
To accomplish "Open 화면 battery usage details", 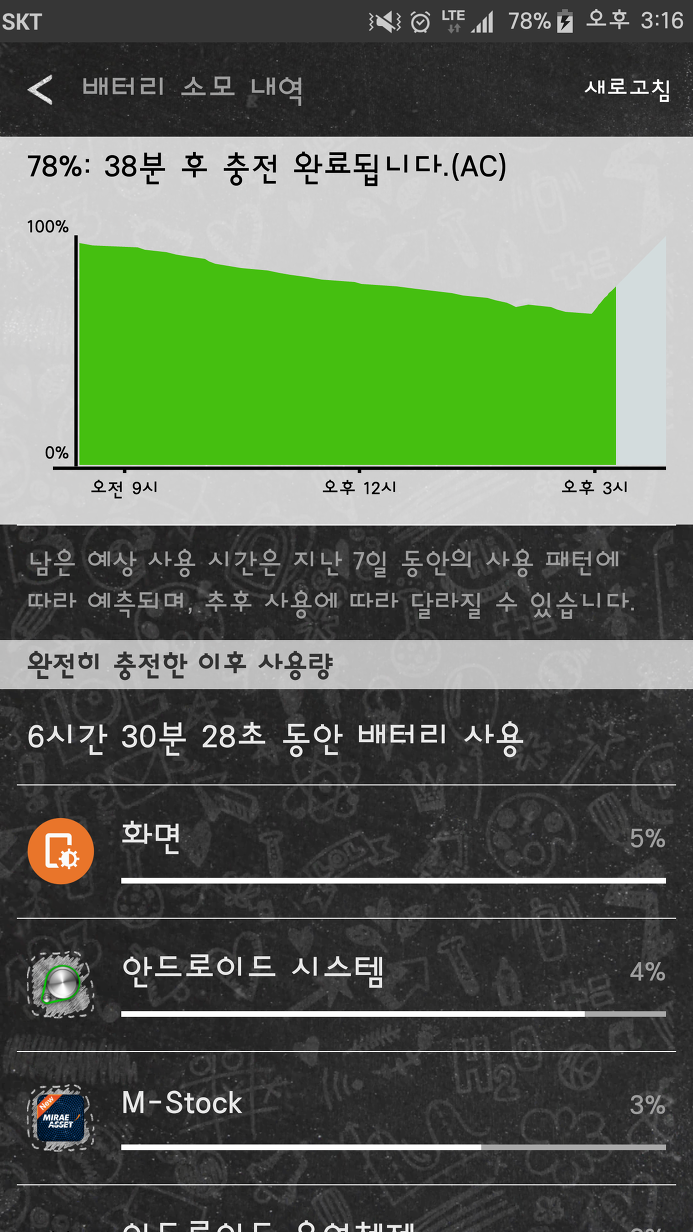I will click(346, 852).
